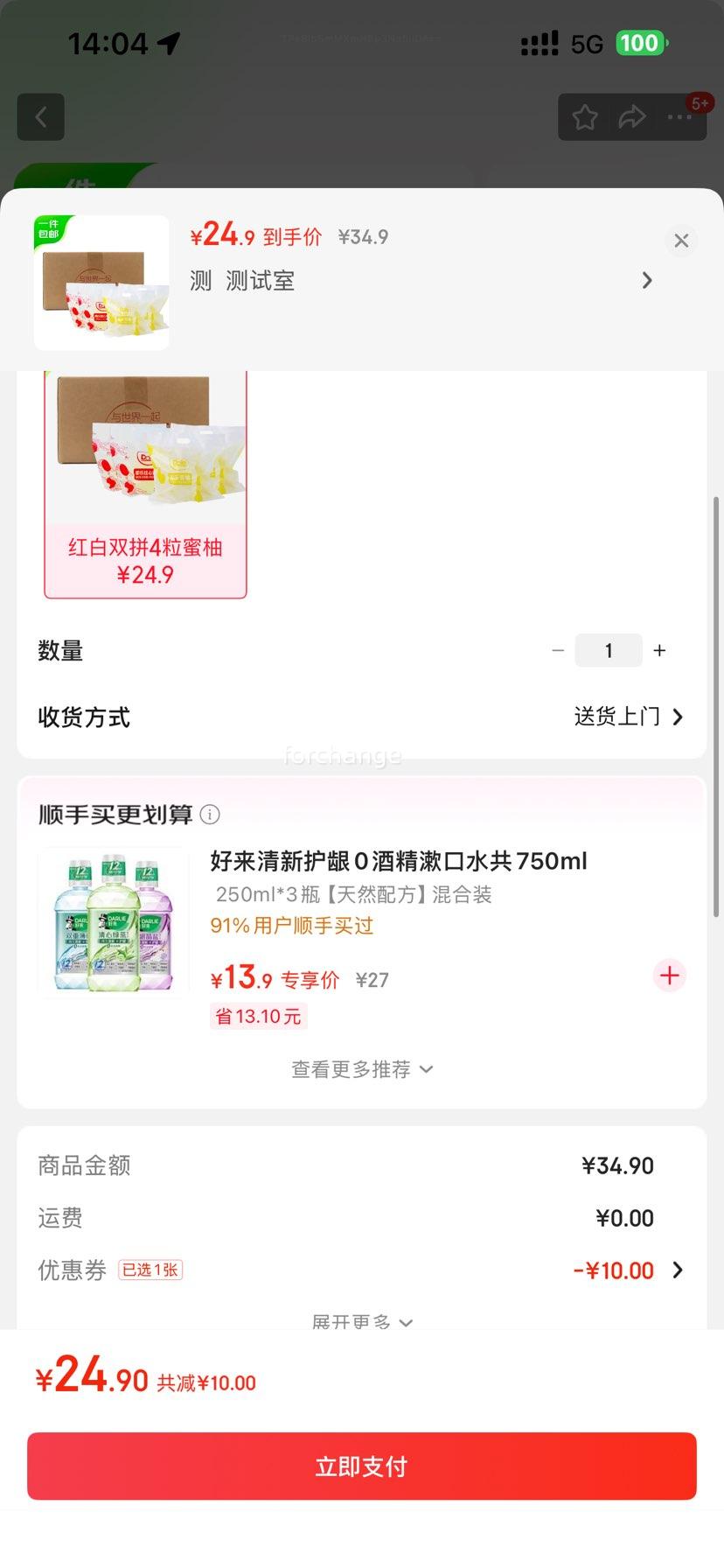Decrease quantity with the minus button
The height and width of the screenshot is (1568, 724).
click(558, 651)
